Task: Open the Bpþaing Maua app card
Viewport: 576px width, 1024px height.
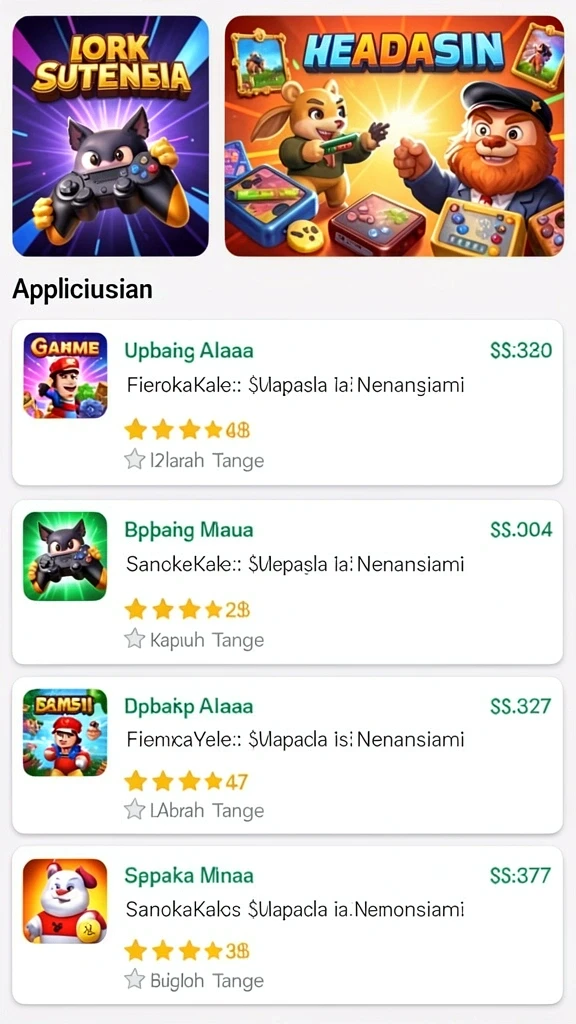Action: [x=287, y=582]
